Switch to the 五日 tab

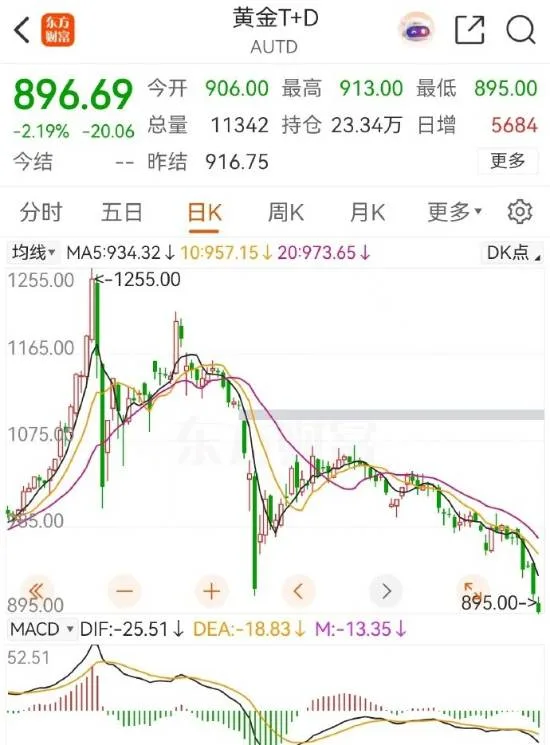click(122, 212)
